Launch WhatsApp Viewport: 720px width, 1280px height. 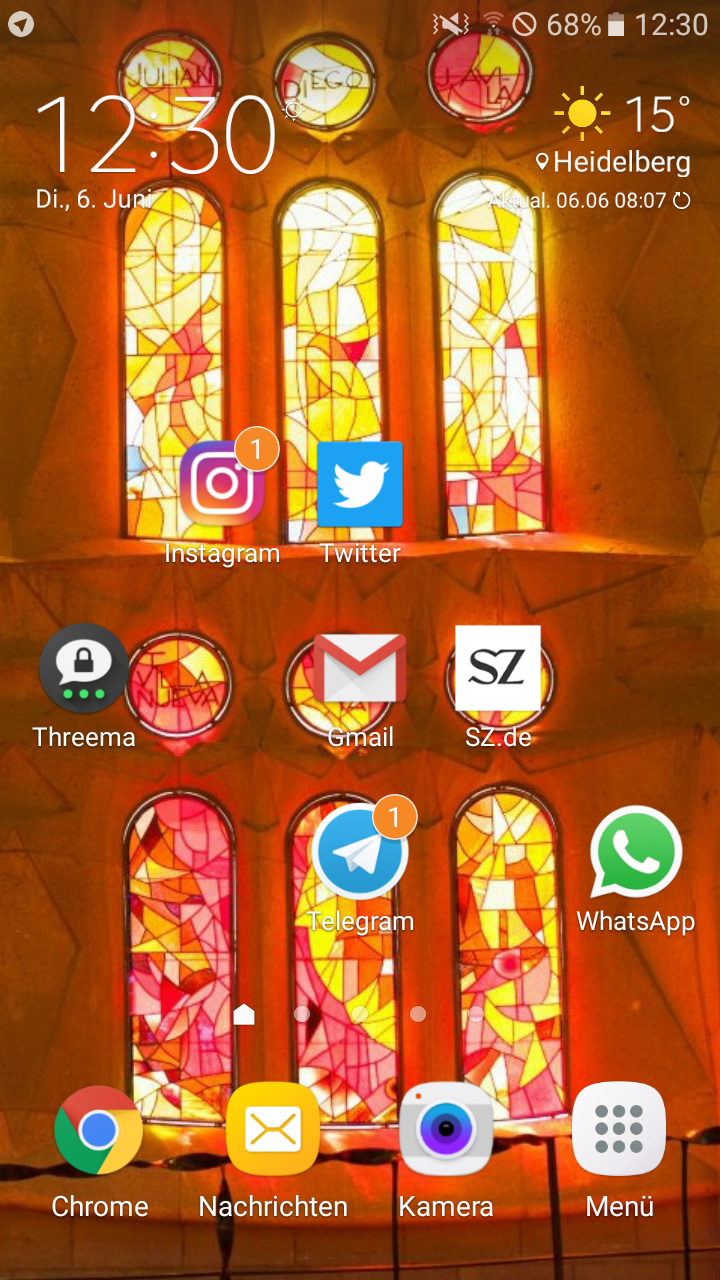click(636, 853)
